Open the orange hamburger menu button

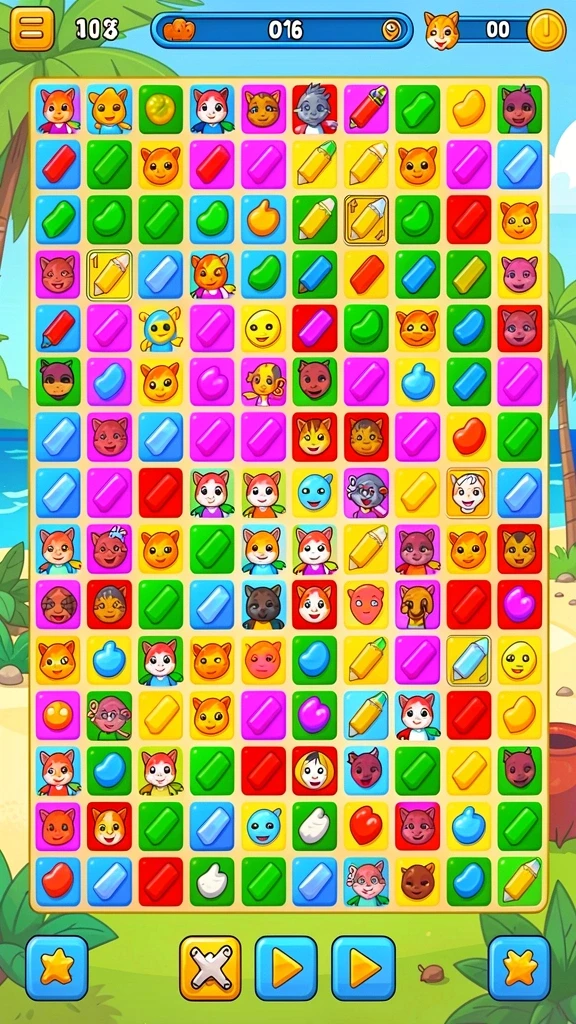coord(31,29)
